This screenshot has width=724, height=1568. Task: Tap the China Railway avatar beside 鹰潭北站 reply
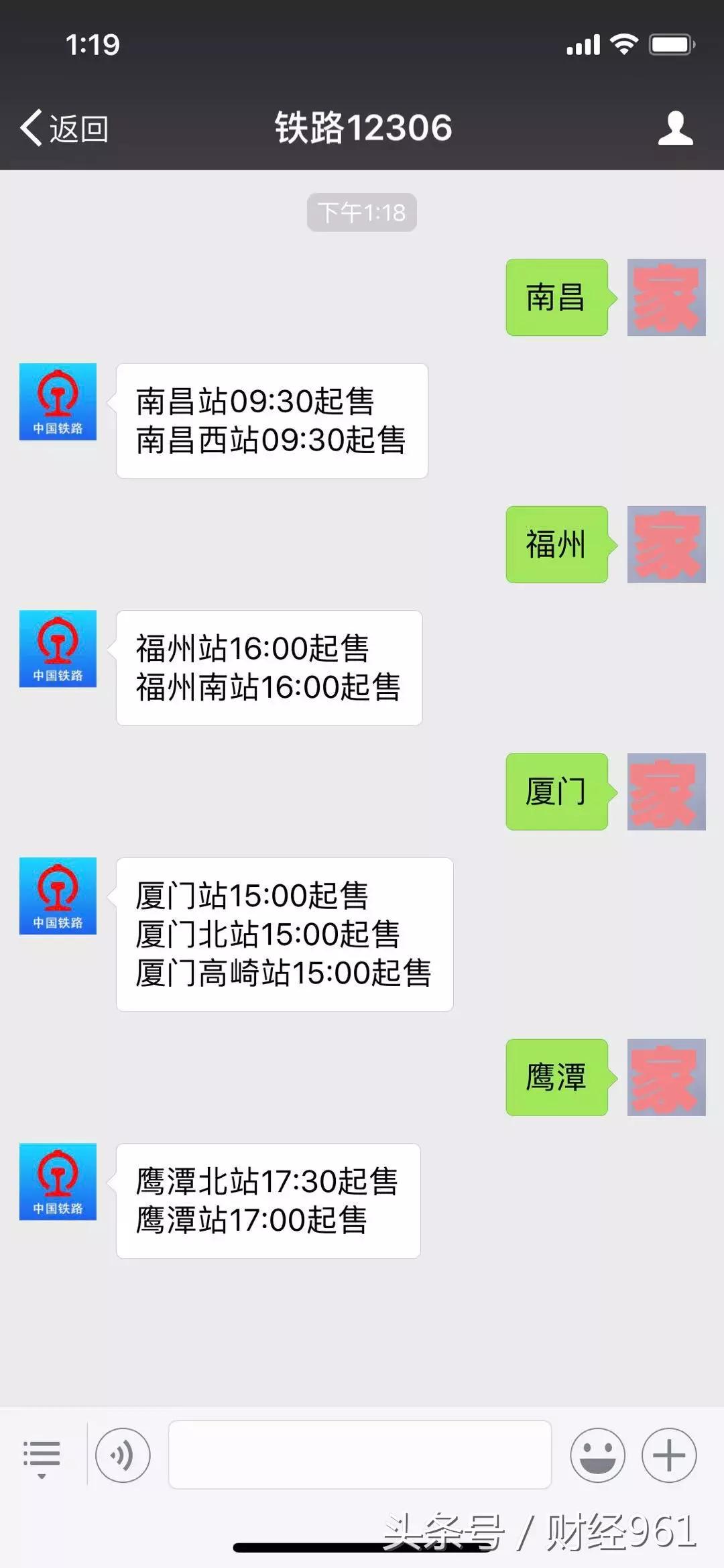pyautogui.click(x=58, y=1182)
